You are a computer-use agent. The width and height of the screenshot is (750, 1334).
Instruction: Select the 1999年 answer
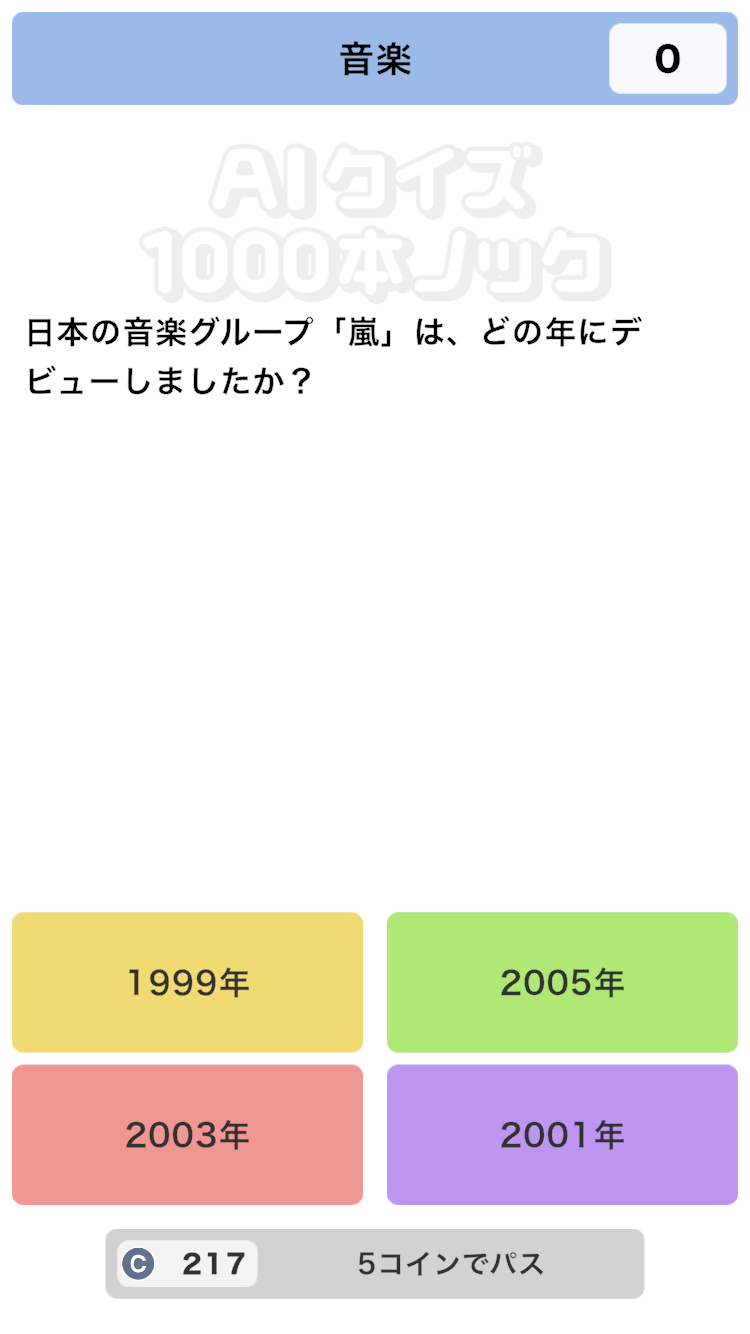pos(187,982)
